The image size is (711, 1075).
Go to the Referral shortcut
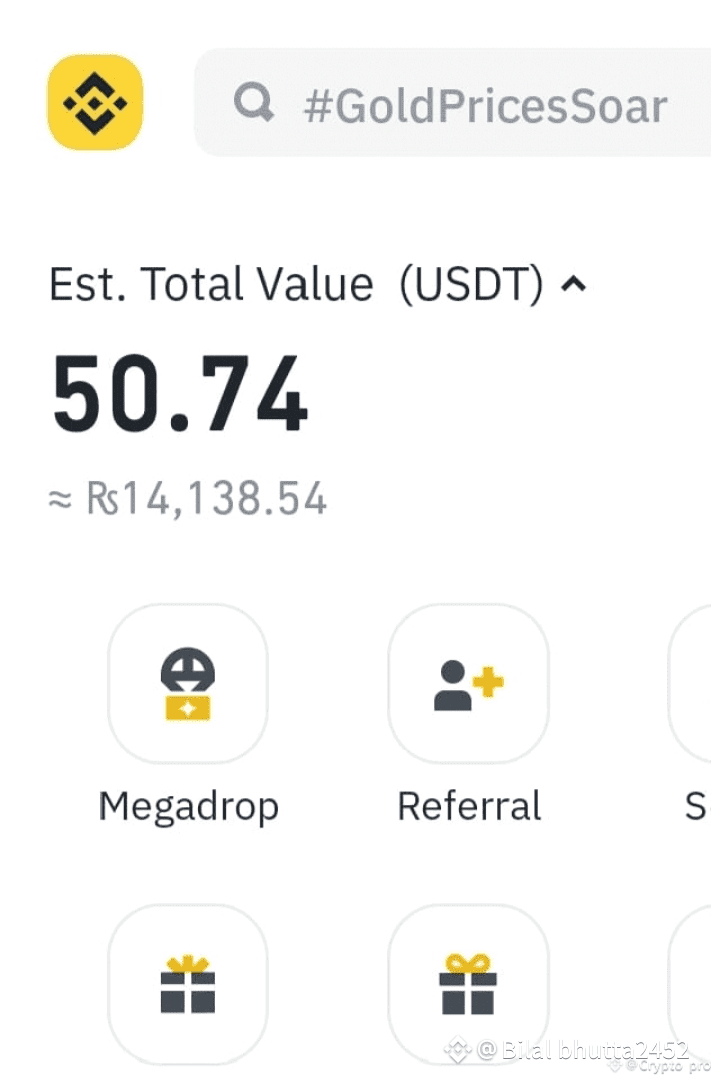click(468, 684)
